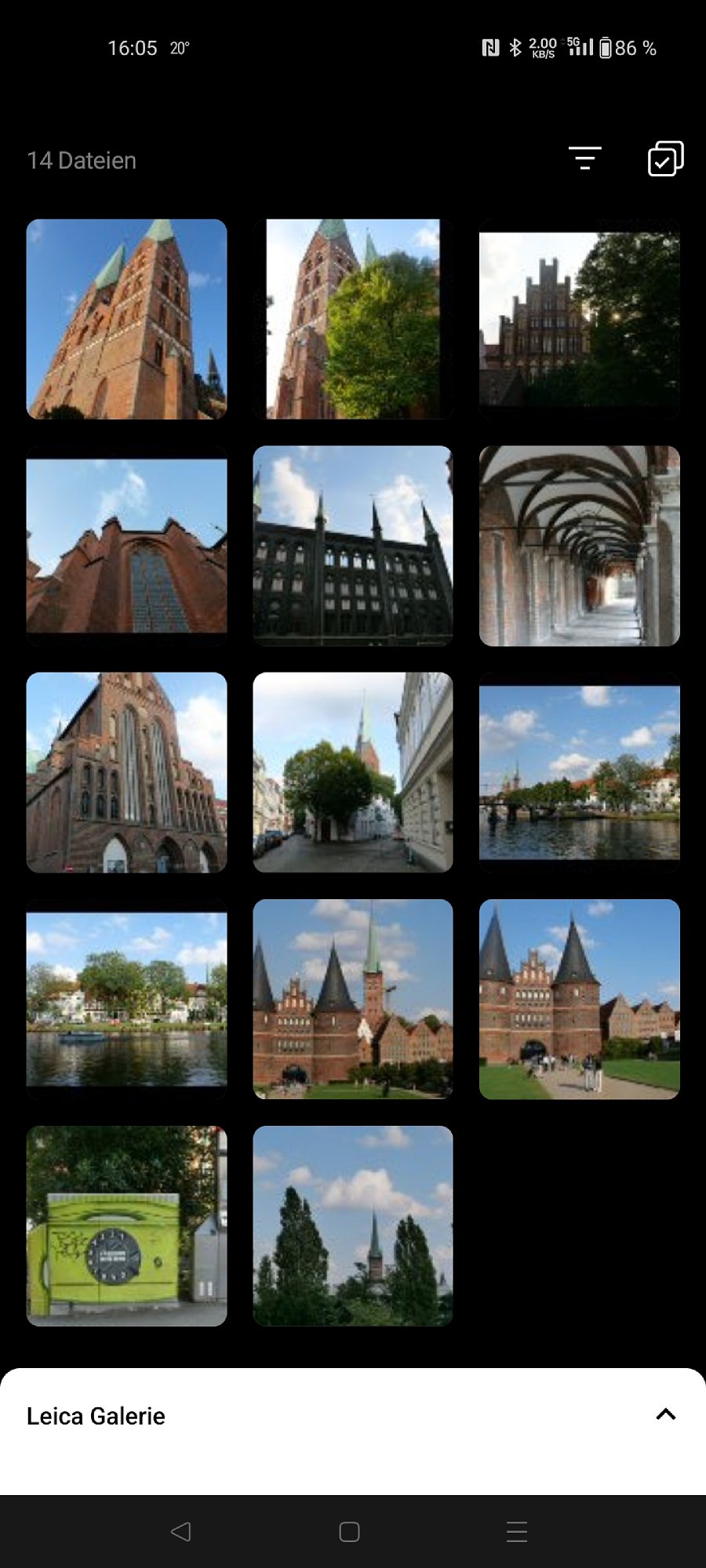Screen dimensions: 706x1568
Task: Open the dark facade with spires photo
Action: point(352,546)
